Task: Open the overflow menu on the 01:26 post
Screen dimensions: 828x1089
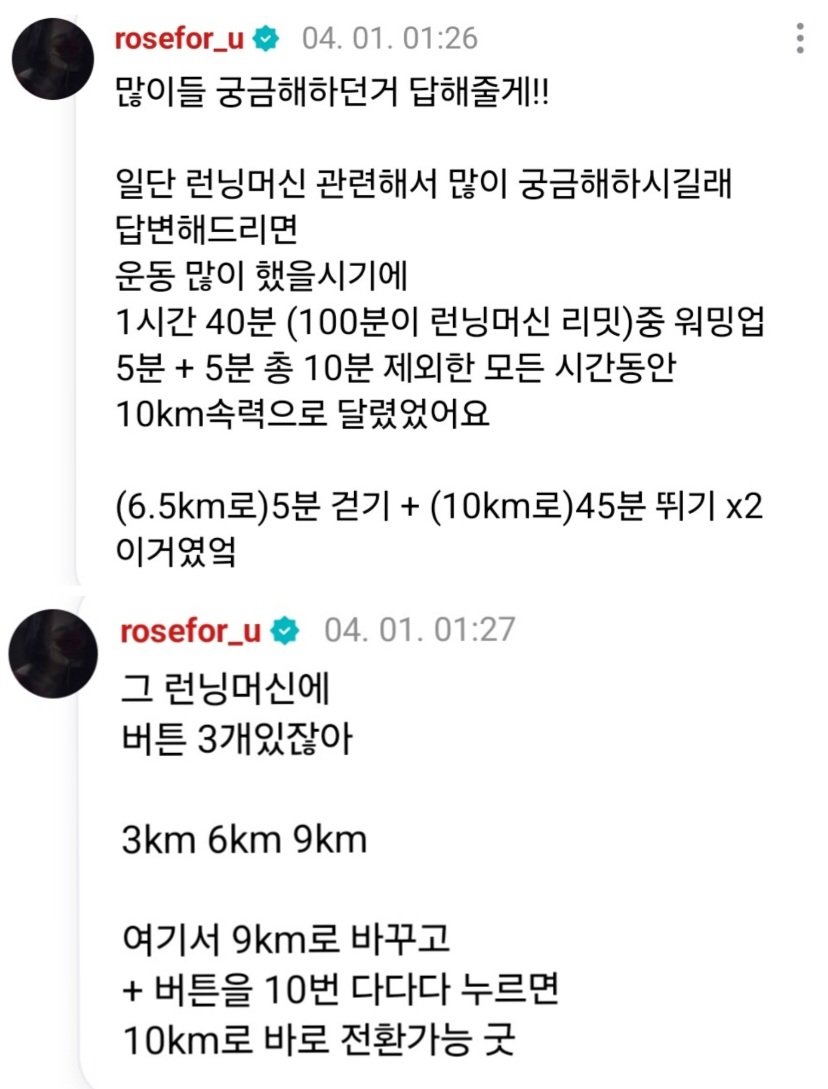Action: click(x=799, y=38)
